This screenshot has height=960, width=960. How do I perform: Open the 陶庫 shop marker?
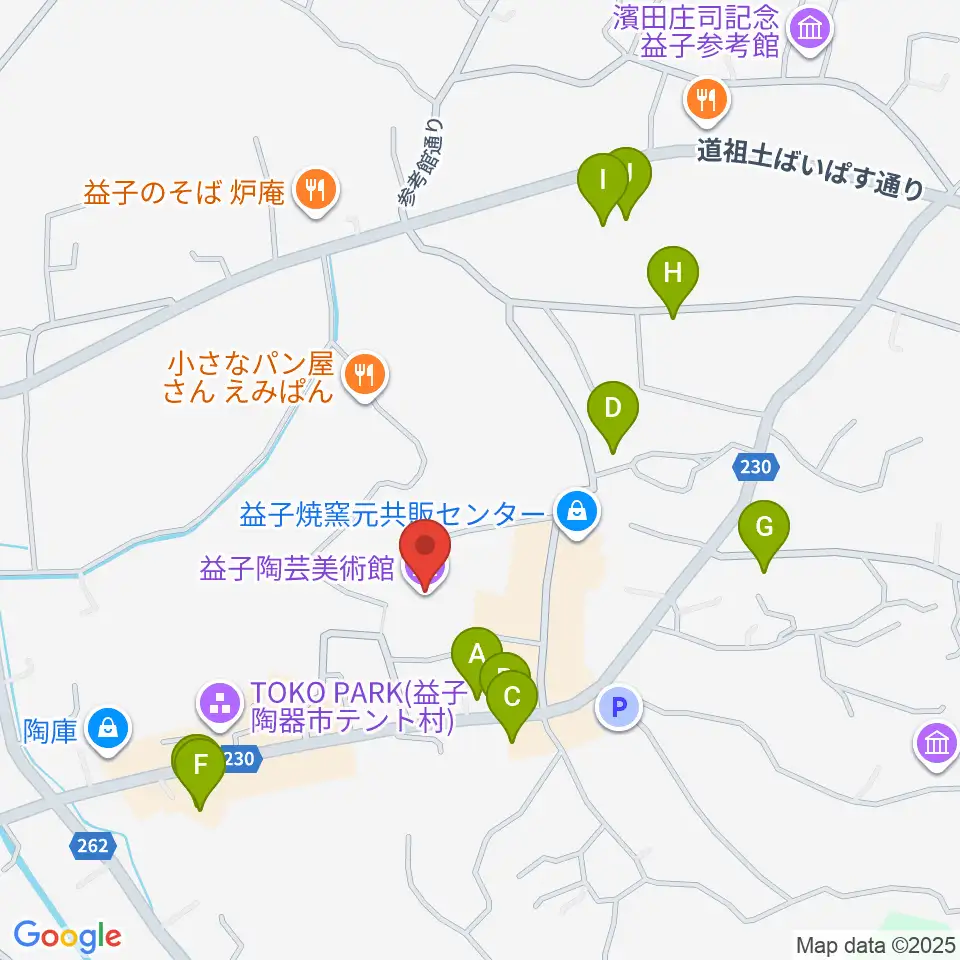point(108,732)
